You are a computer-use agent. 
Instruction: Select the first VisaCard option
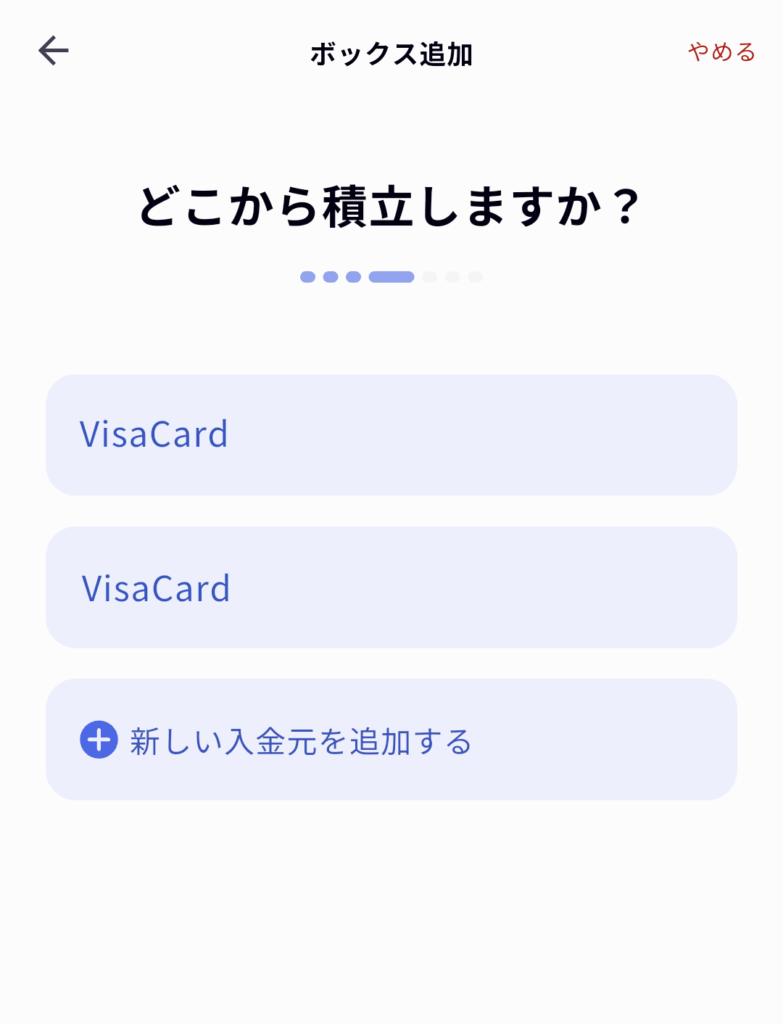pos(391,435)
